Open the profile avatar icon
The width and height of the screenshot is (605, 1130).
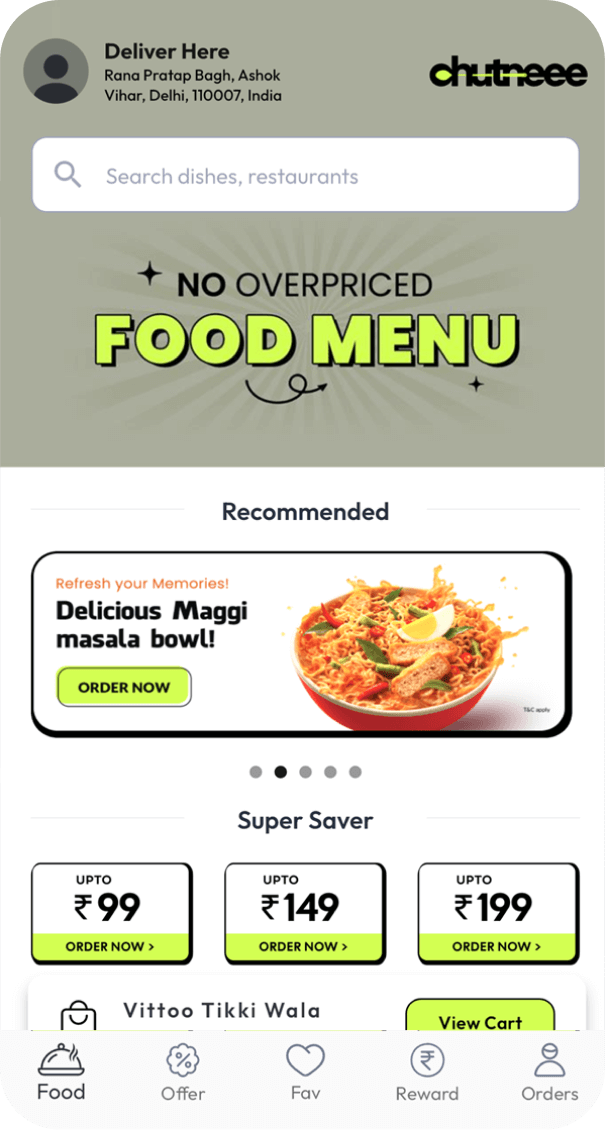pyautogui.click(x=56, y=71)
